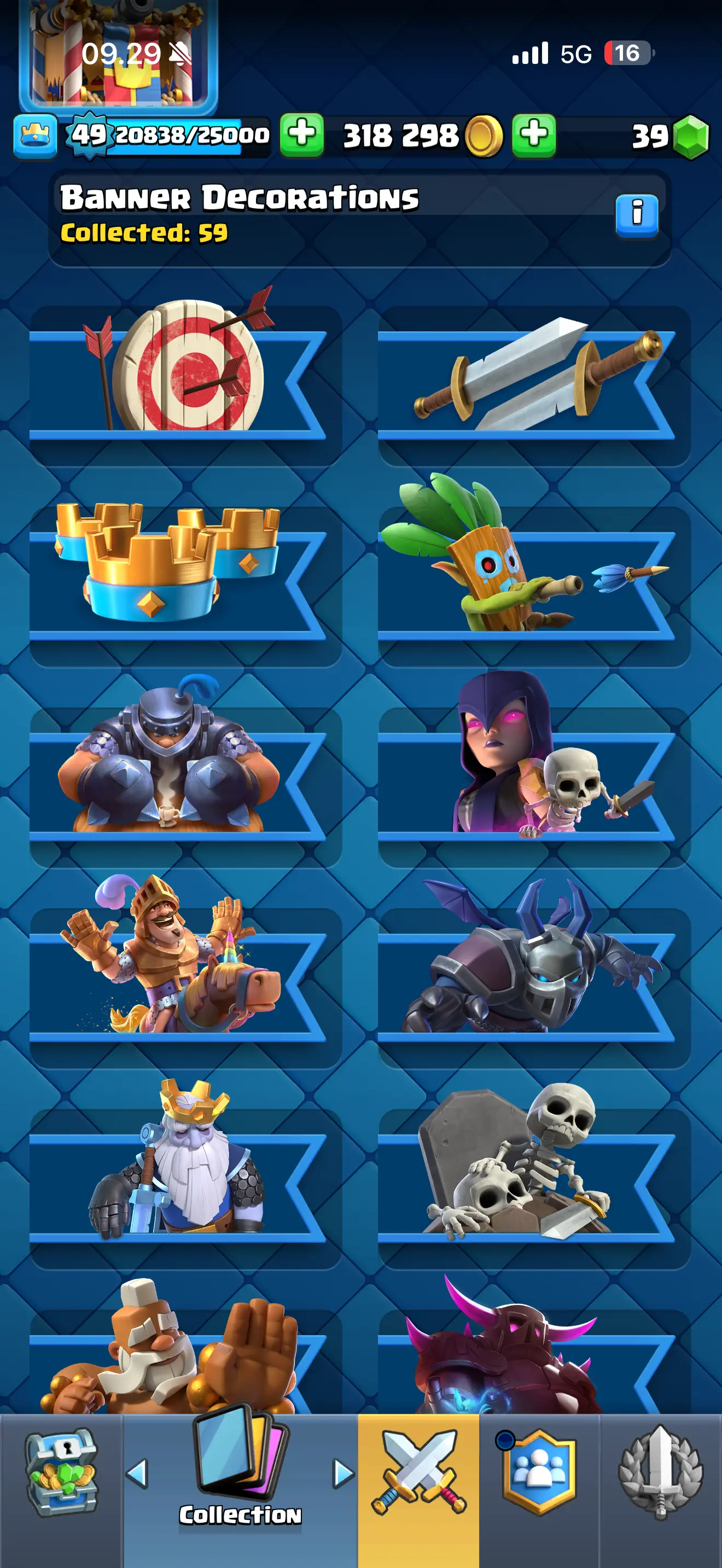Open the Clan social tab
The image size is (722, 1568).
(539, 1472)
